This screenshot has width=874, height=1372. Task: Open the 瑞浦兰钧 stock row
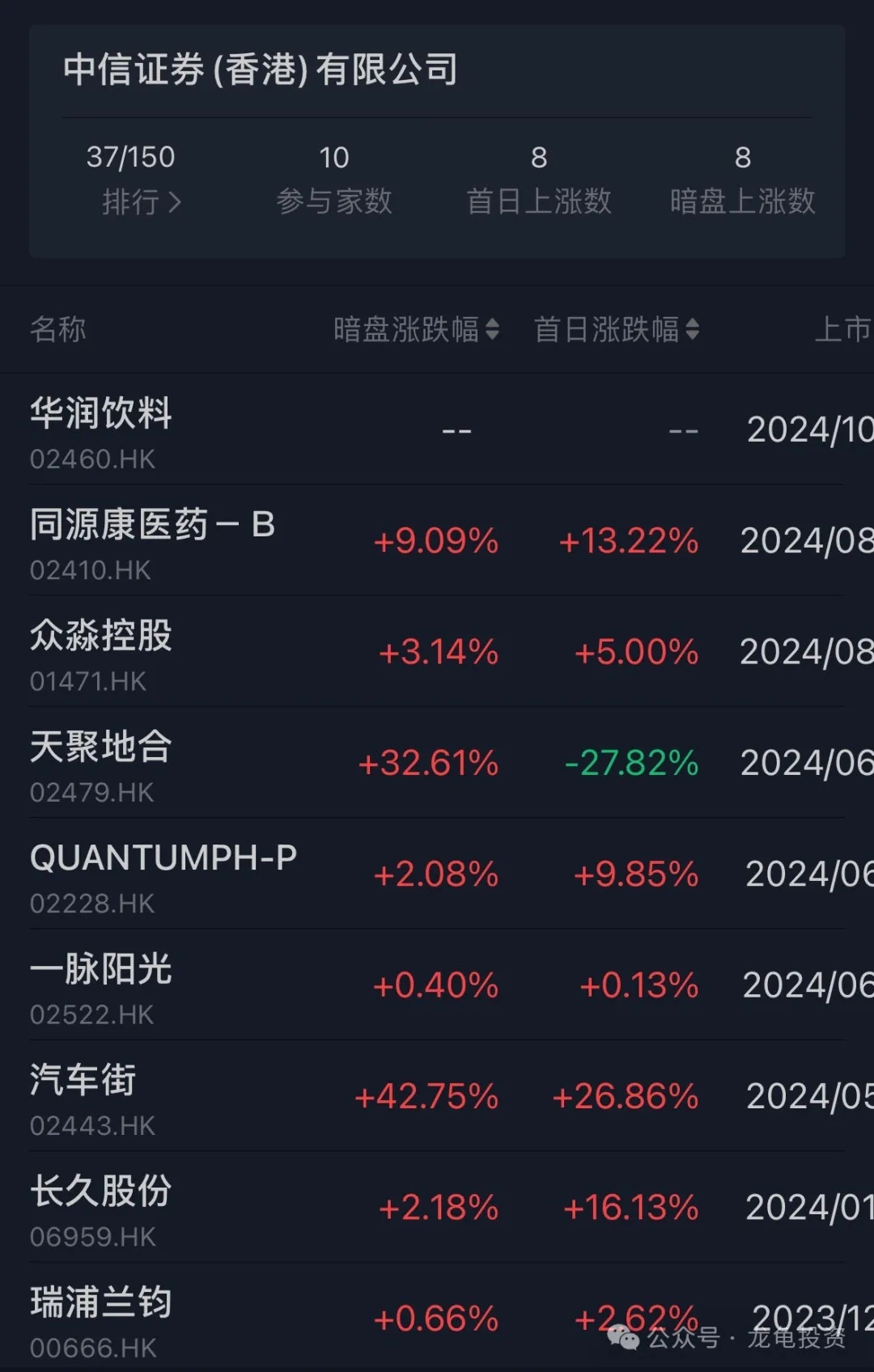coord(101,1319)
